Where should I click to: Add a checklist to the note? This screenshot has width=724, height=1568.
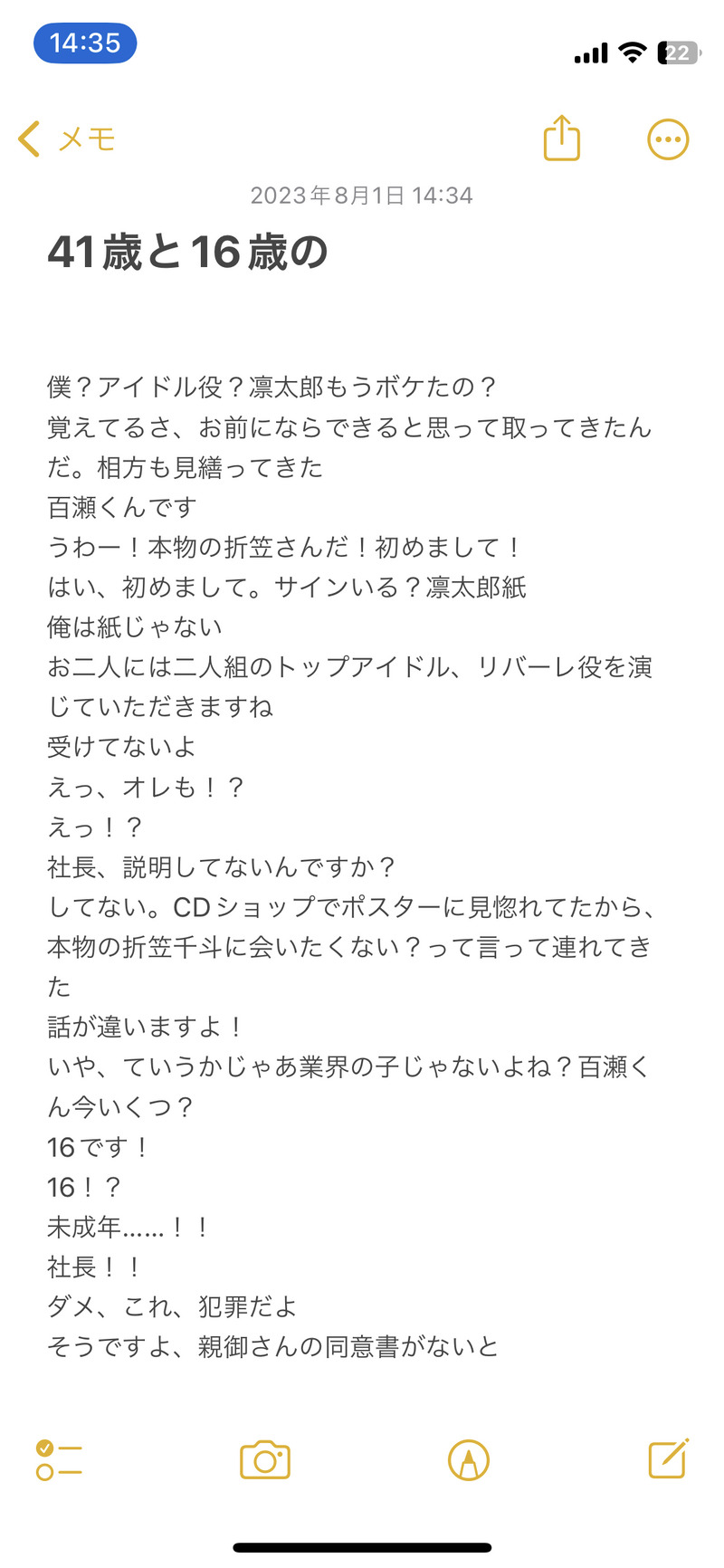[59, 1459]
